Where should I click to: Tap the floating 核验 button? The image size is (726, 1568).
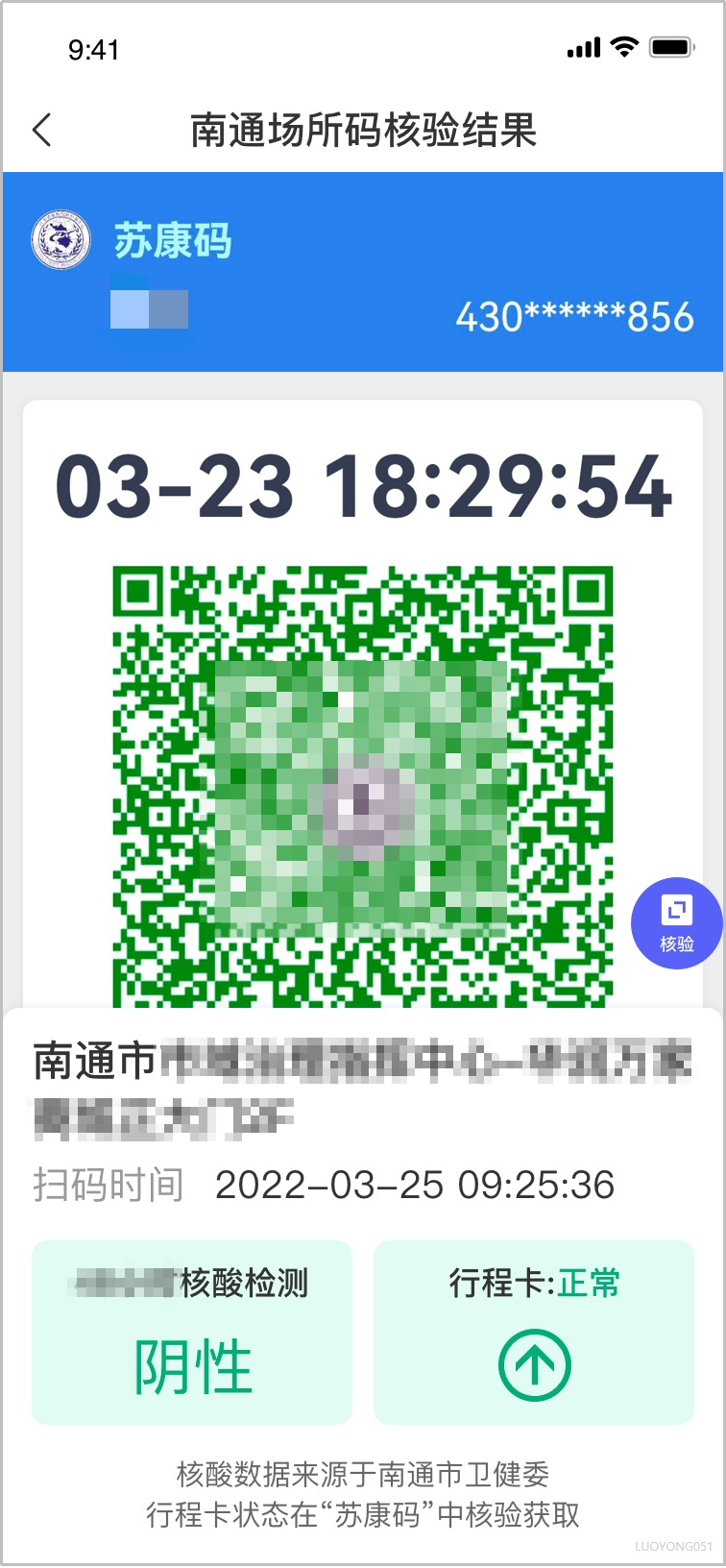coord(676,923)
